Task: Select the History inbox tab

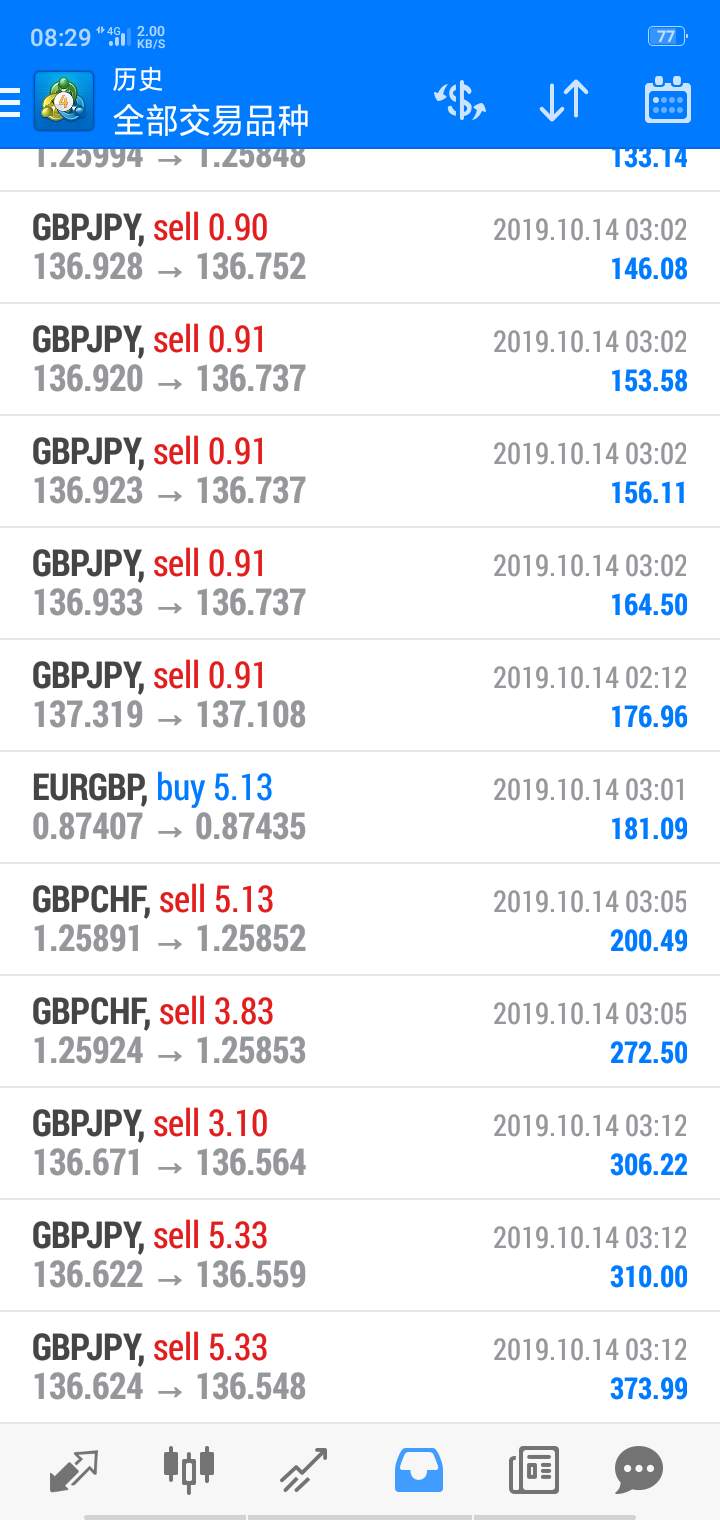Action: [418, 1471]
